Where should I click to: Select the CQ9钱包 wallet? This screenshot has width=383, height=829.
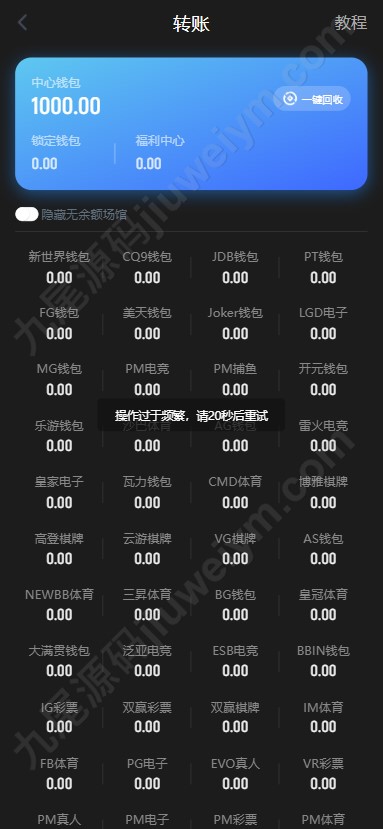[147, 267]
